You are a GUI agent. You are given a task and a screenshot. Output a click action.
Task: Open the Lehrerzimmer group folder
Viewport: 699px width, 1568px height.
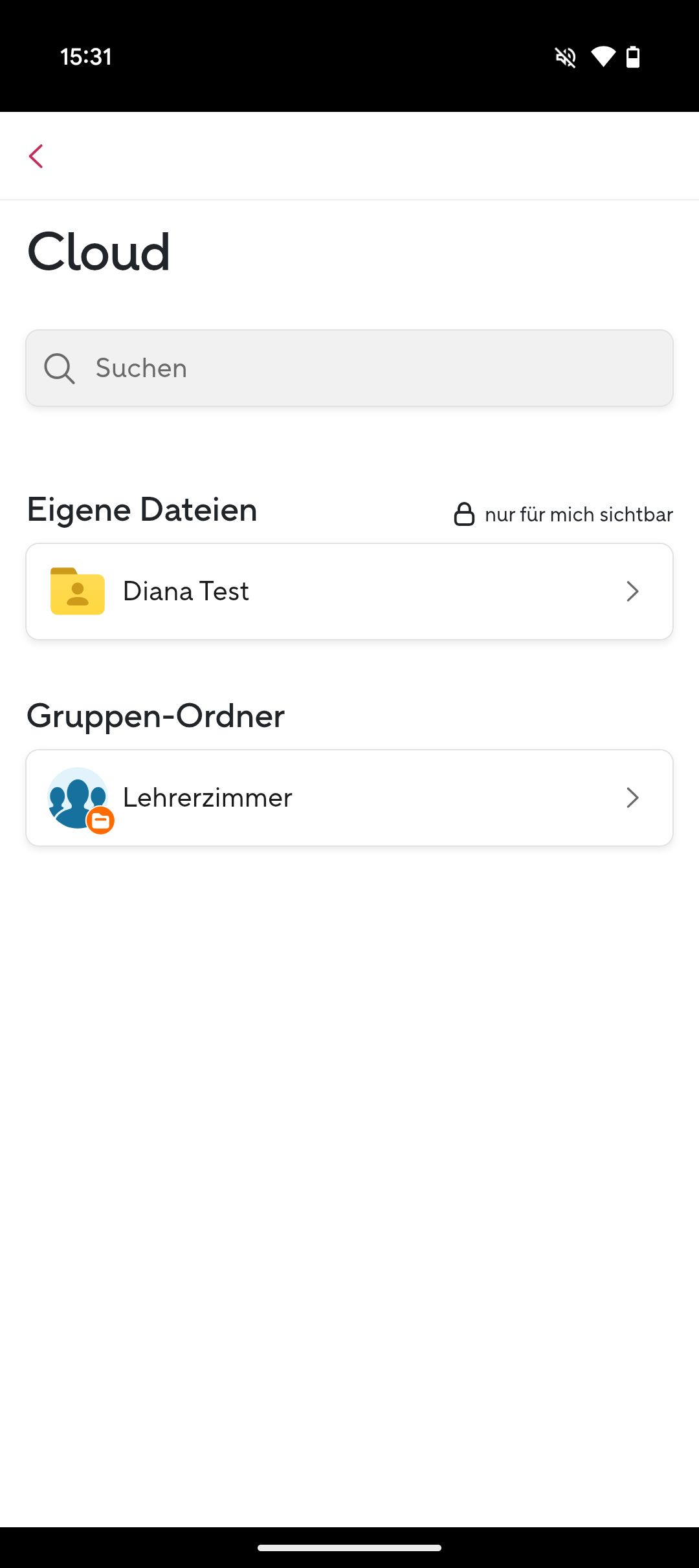pyautogui.click(x=349, y=798)
